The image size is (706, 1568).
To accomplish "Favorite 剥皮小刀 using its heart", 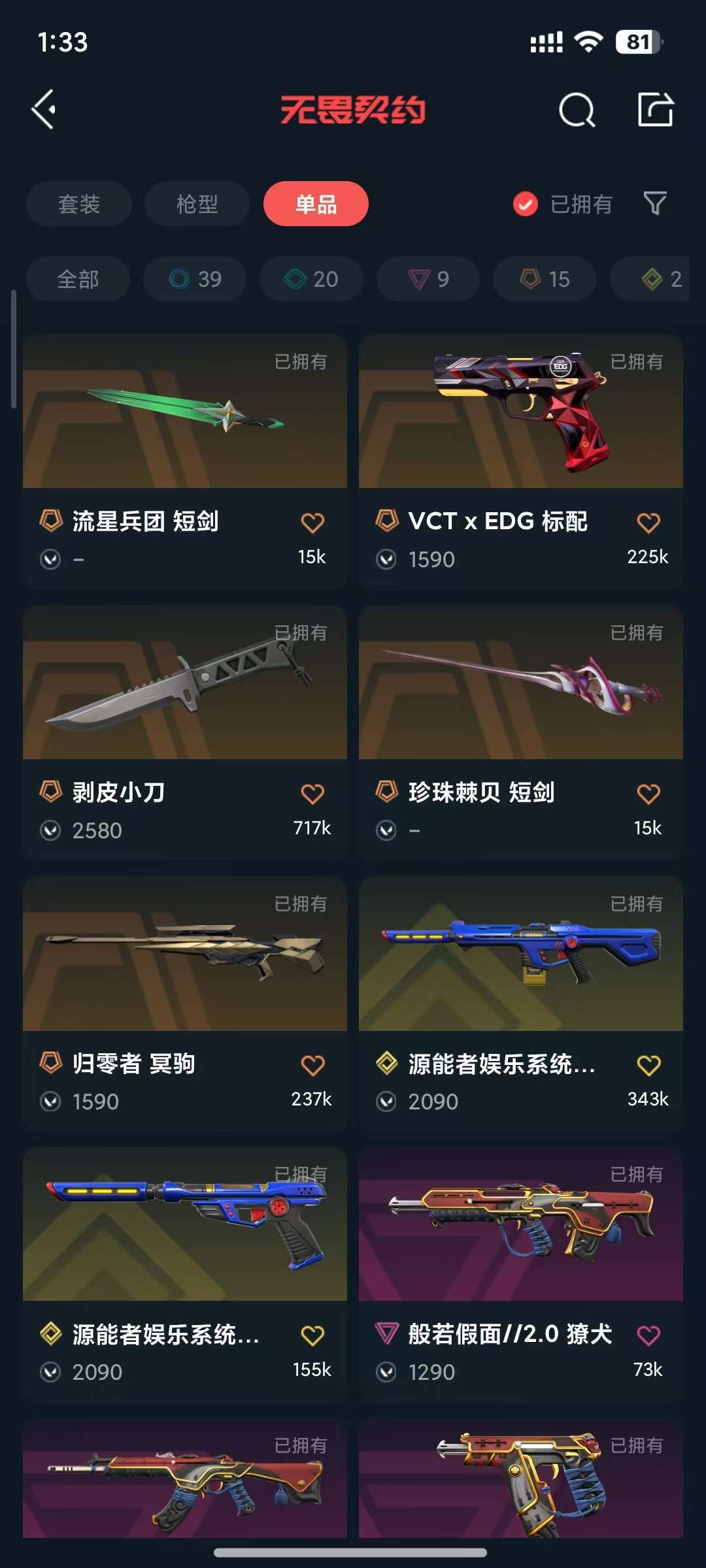I will [314, 792].
